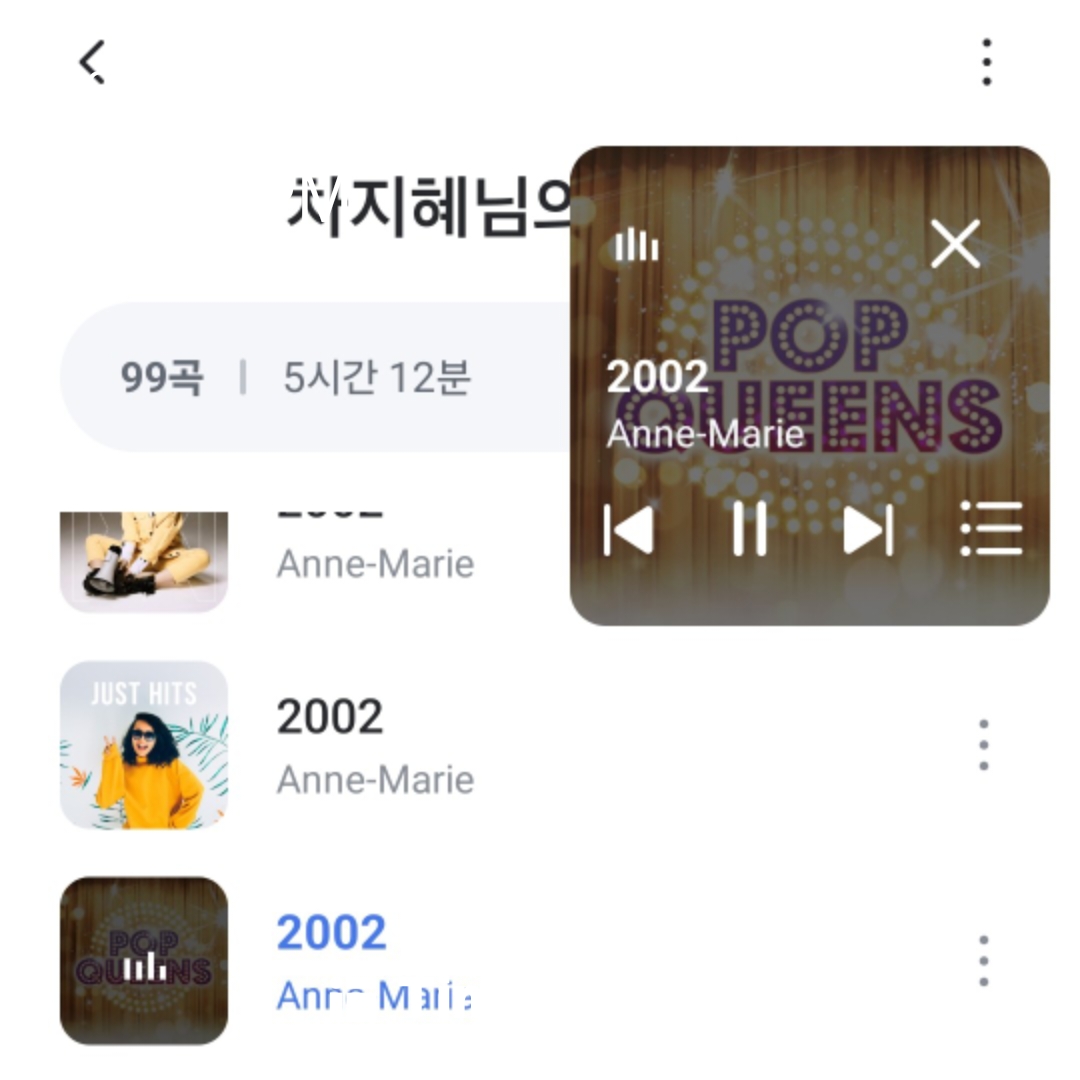1080x1080 pixels.
Task: Open options for the Pop Queens 2002 track
Action: (x=984, y=960)
